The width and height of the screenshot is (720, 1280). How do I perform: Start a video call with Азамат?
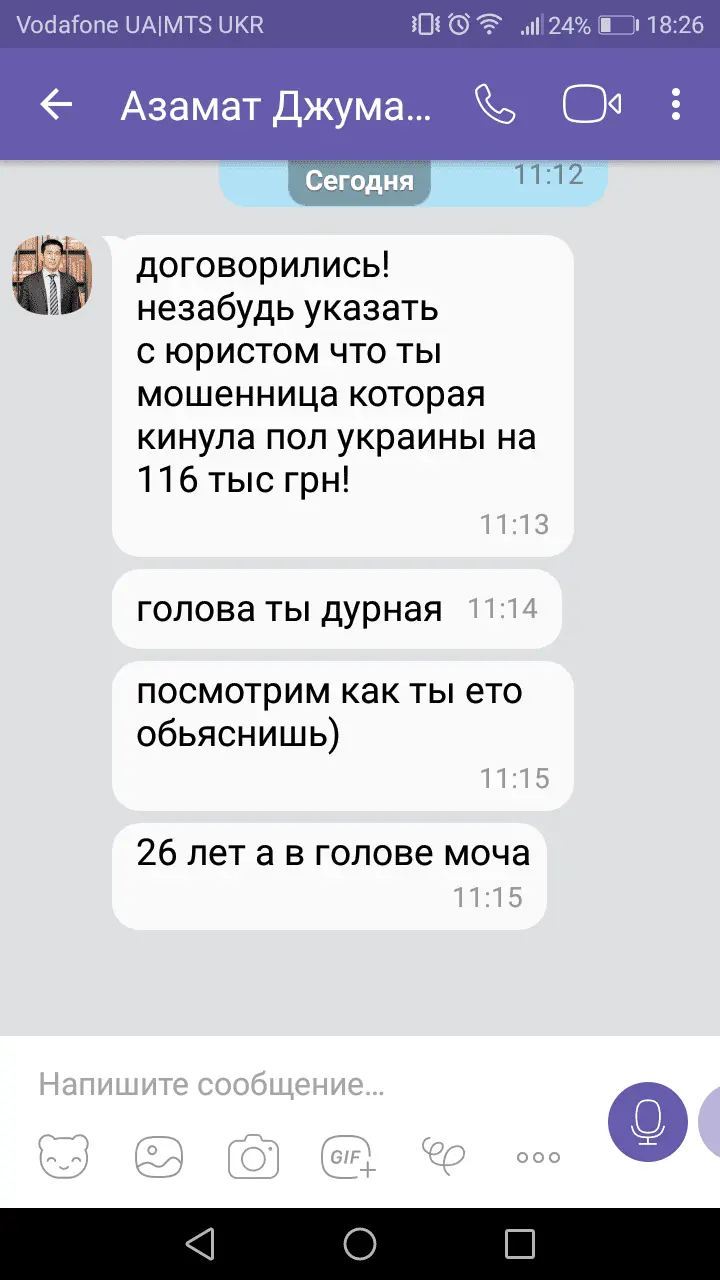[592, 105]
